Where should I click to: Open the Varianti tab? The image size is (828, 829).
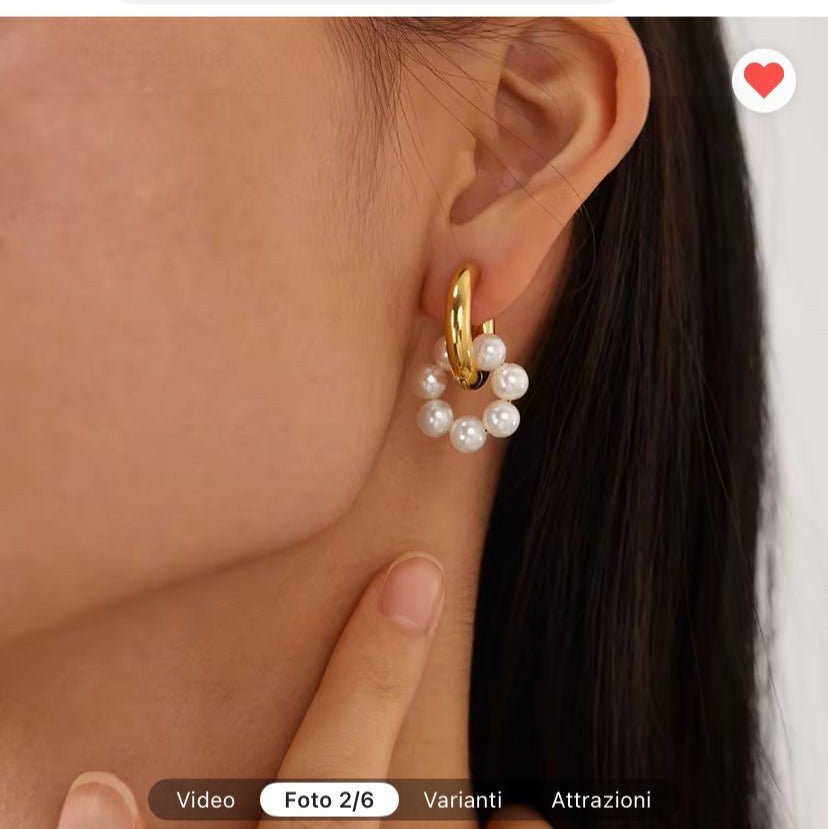pyautogui.click(x=462, y=800)
